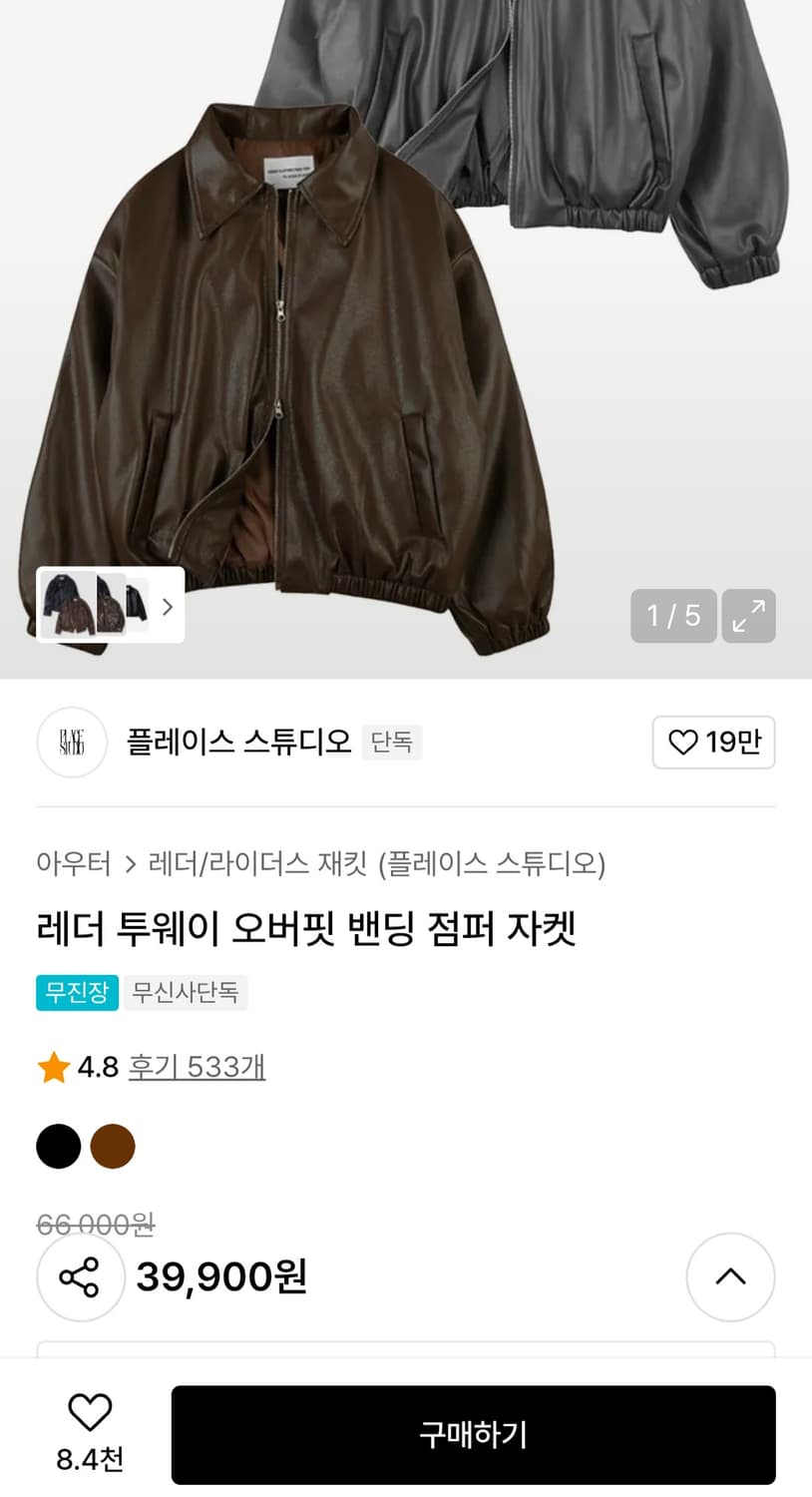Tap the fullscreen expand icon on the product image
The image size is (812, 1497).
[x=748, y=617]
